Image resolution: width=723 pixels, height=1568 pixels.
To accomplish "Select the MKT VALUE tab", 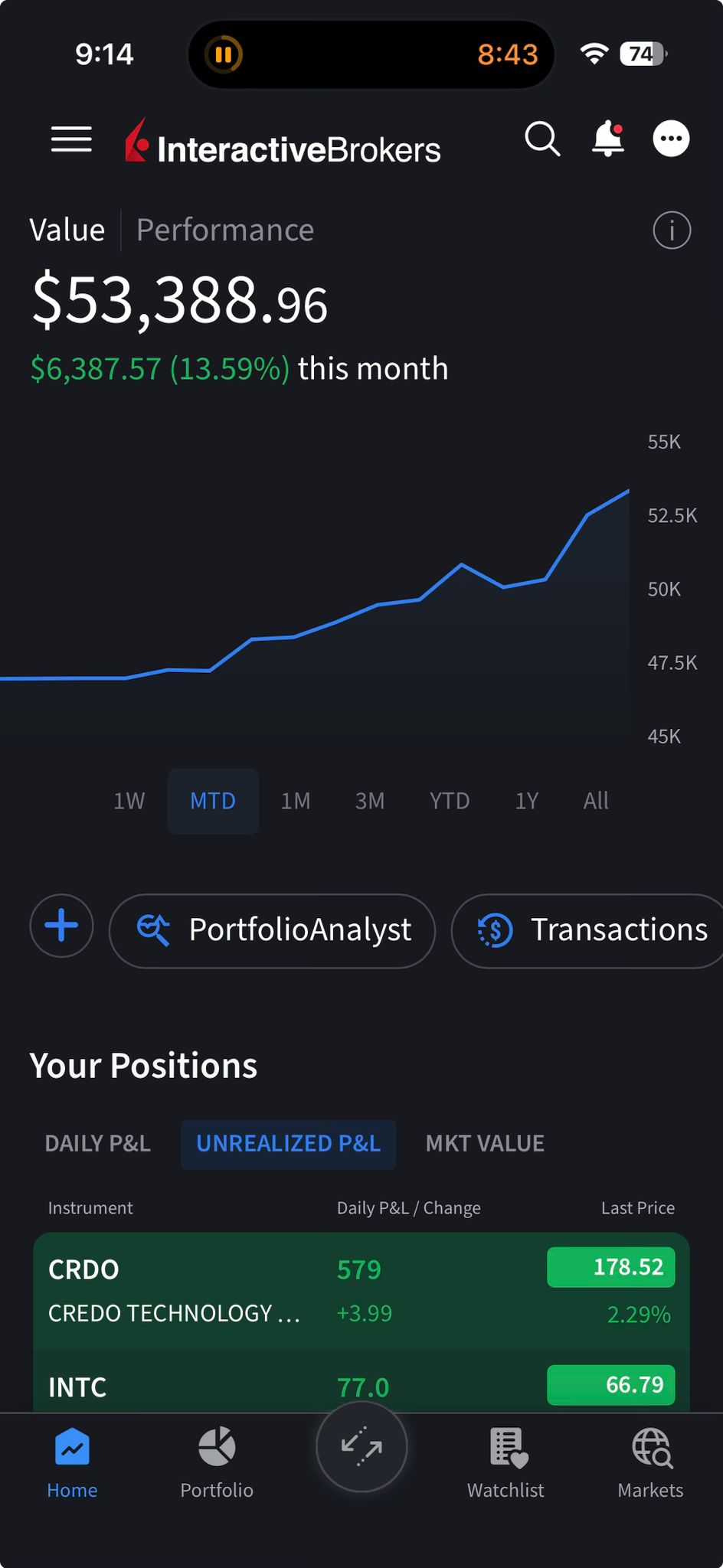I will coord(484,1143).
